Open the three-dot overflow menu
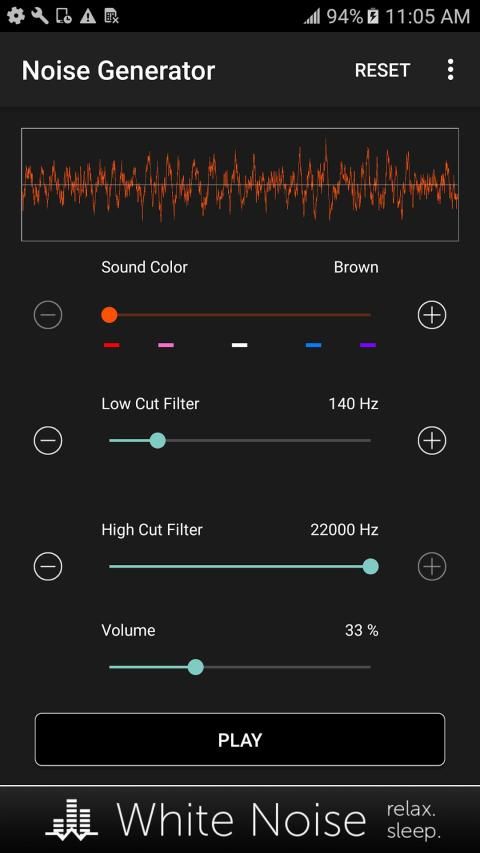480x853 pixels. (450, 70)
